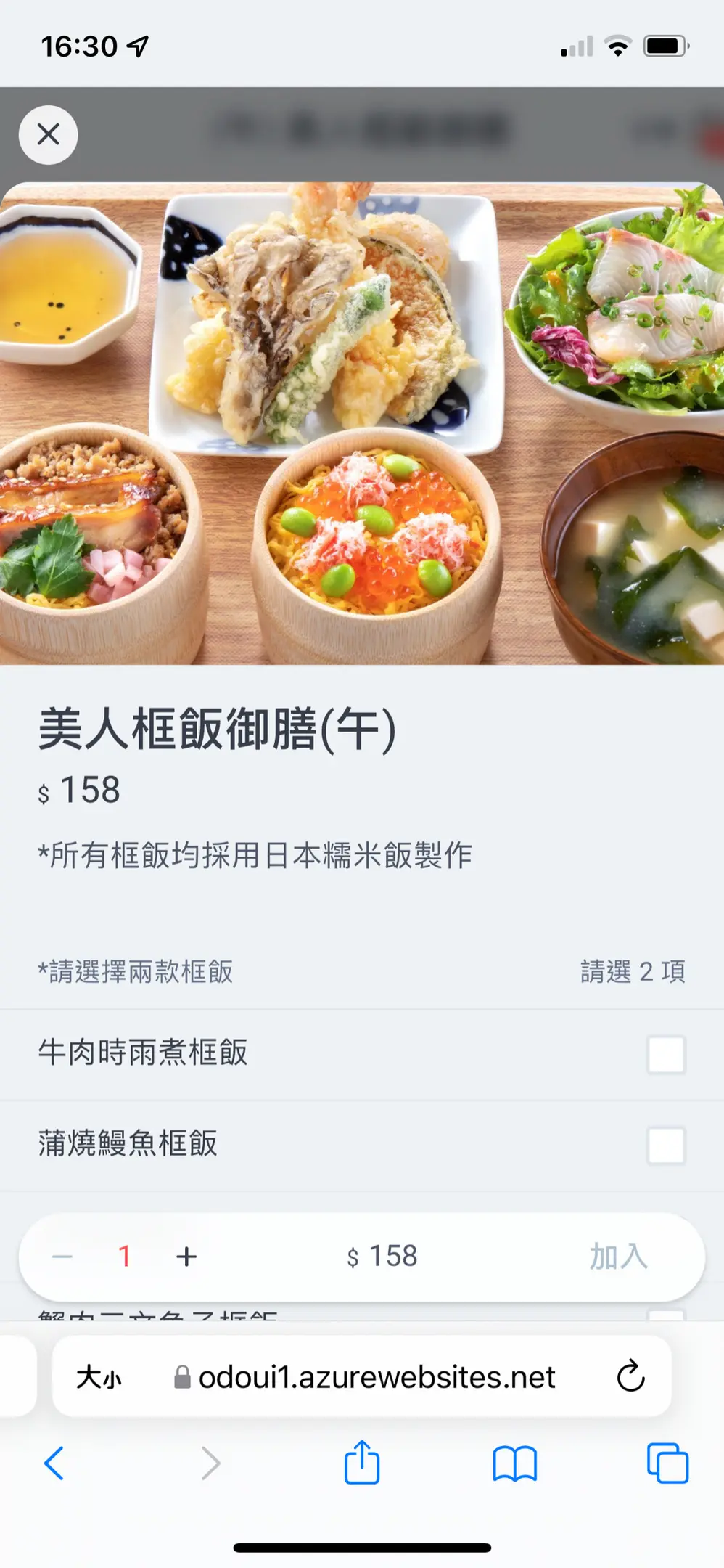The image size is (724, 1568).
Task: Close the 美人框飯御膳 item dialog
Action: pos(48,134)
